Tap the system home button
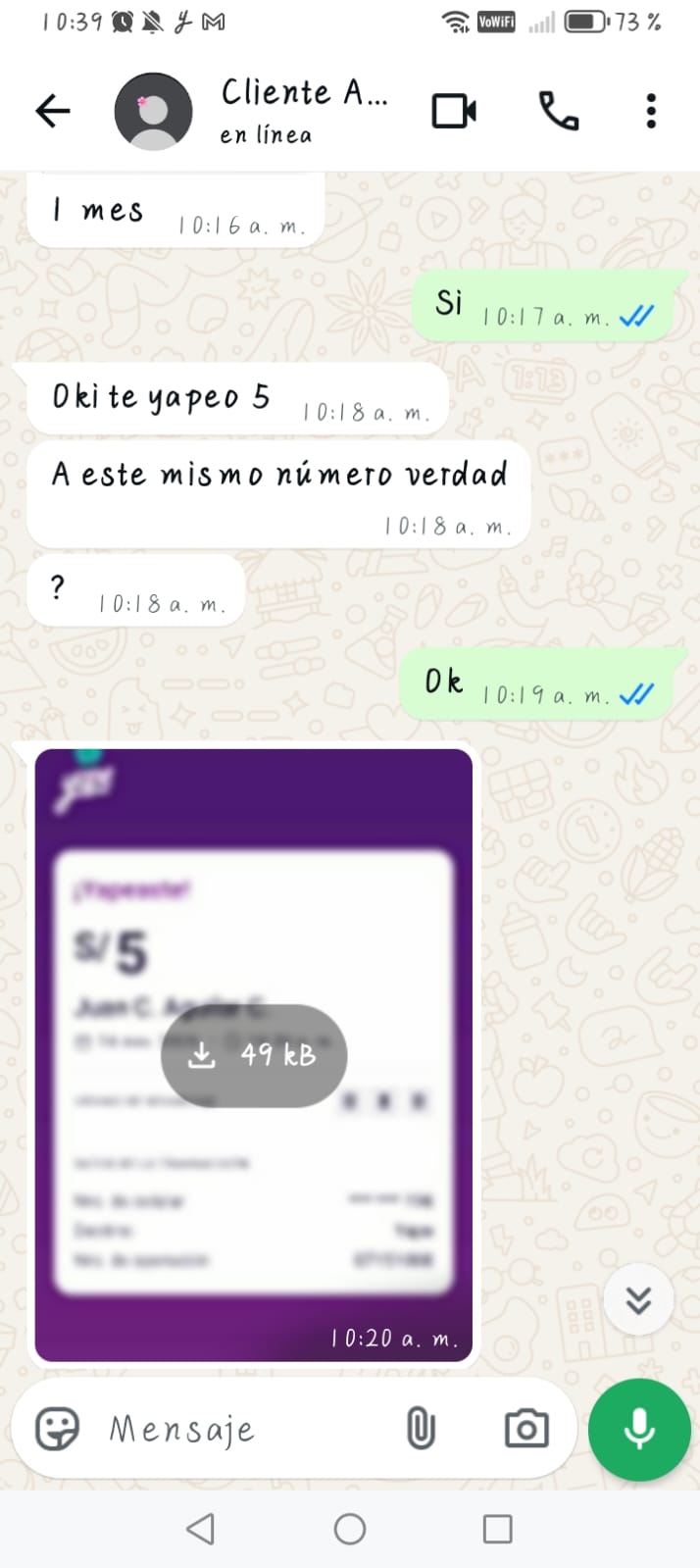 [350, 1529]
